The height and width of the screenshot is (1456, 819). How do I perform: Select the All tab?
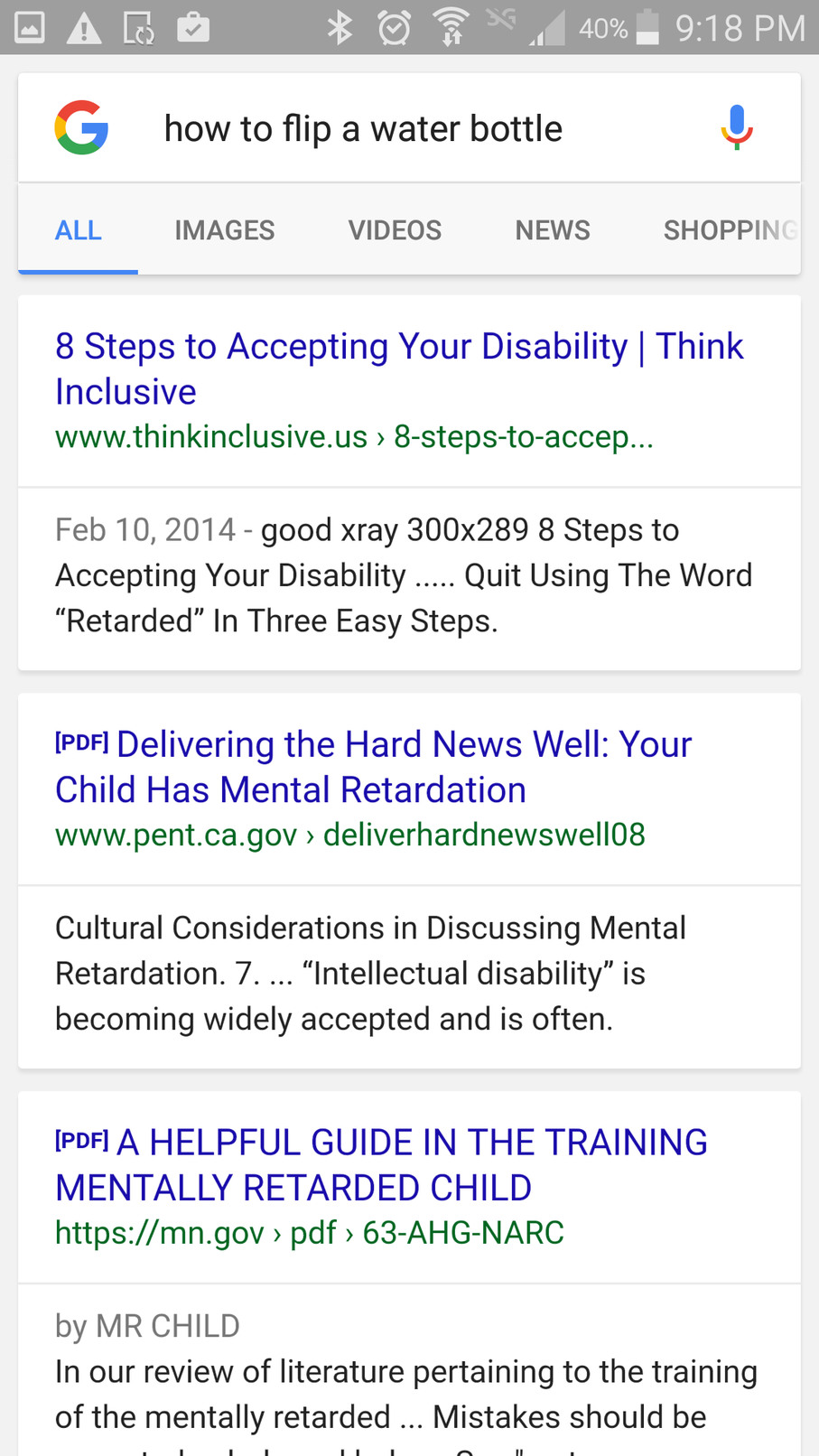point(79,230)
